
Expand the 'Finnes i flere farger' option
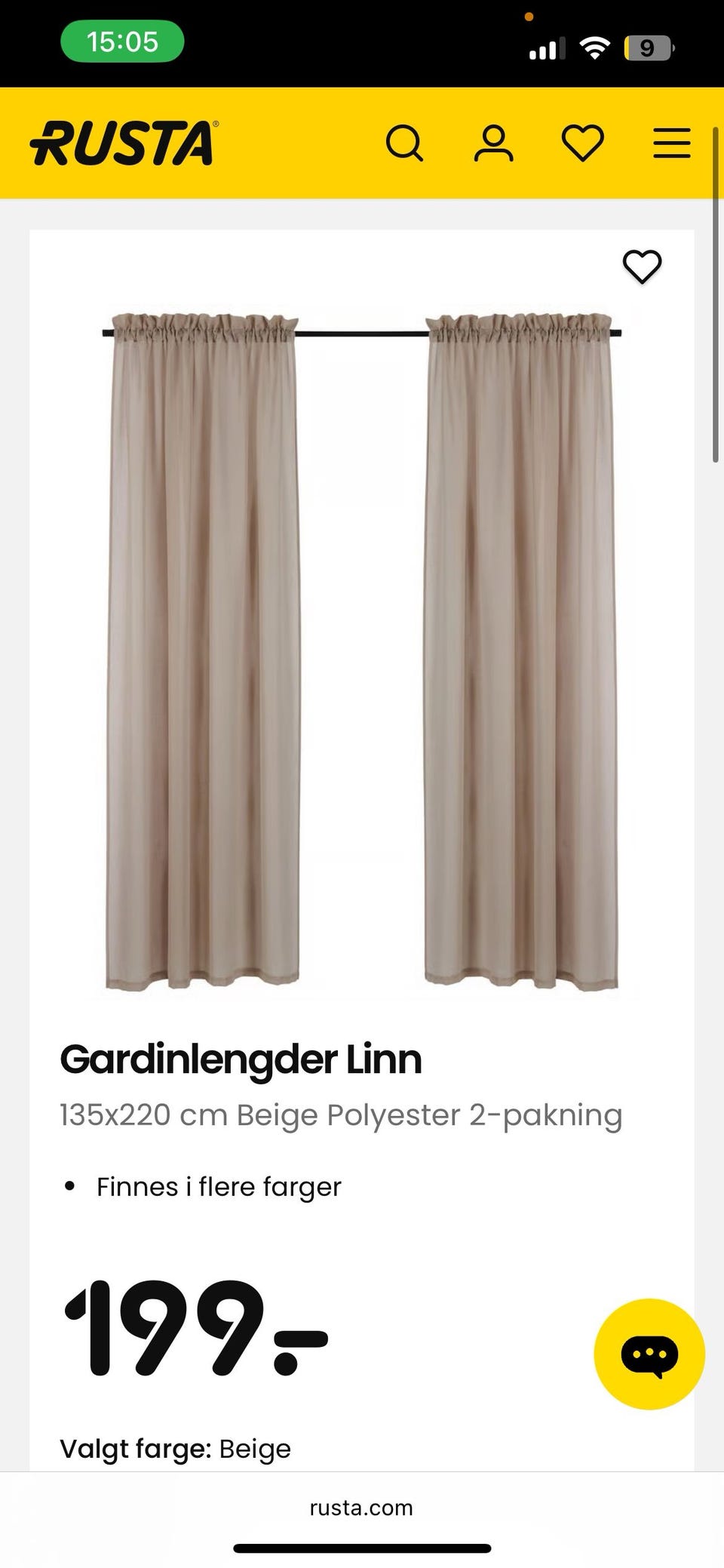218,1186
